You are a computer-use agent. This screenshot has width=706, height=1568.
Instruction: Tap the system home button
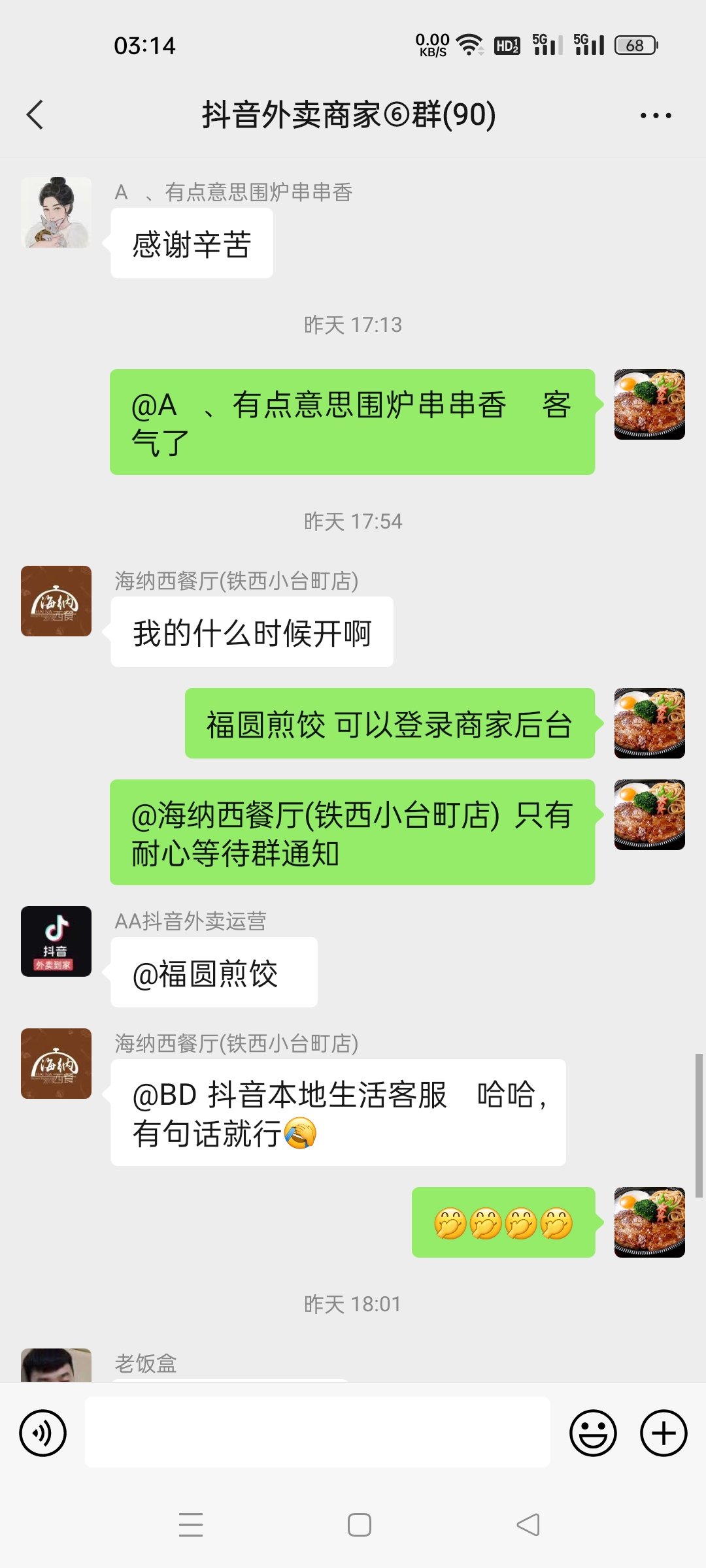[x=360, y=1525]
